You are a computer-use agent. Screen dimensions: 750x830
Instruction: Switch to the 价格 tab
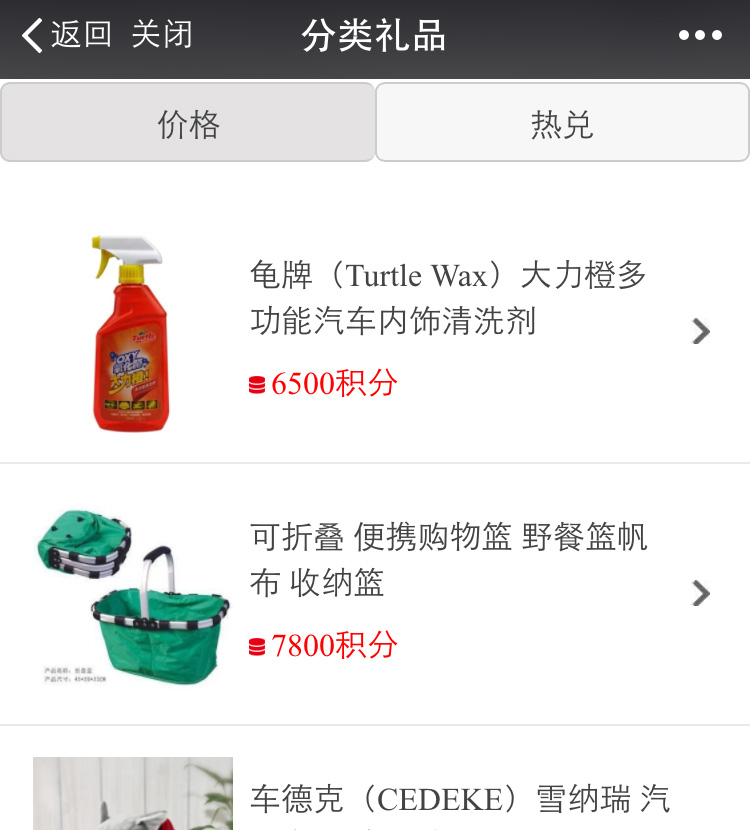click(188, 124)
